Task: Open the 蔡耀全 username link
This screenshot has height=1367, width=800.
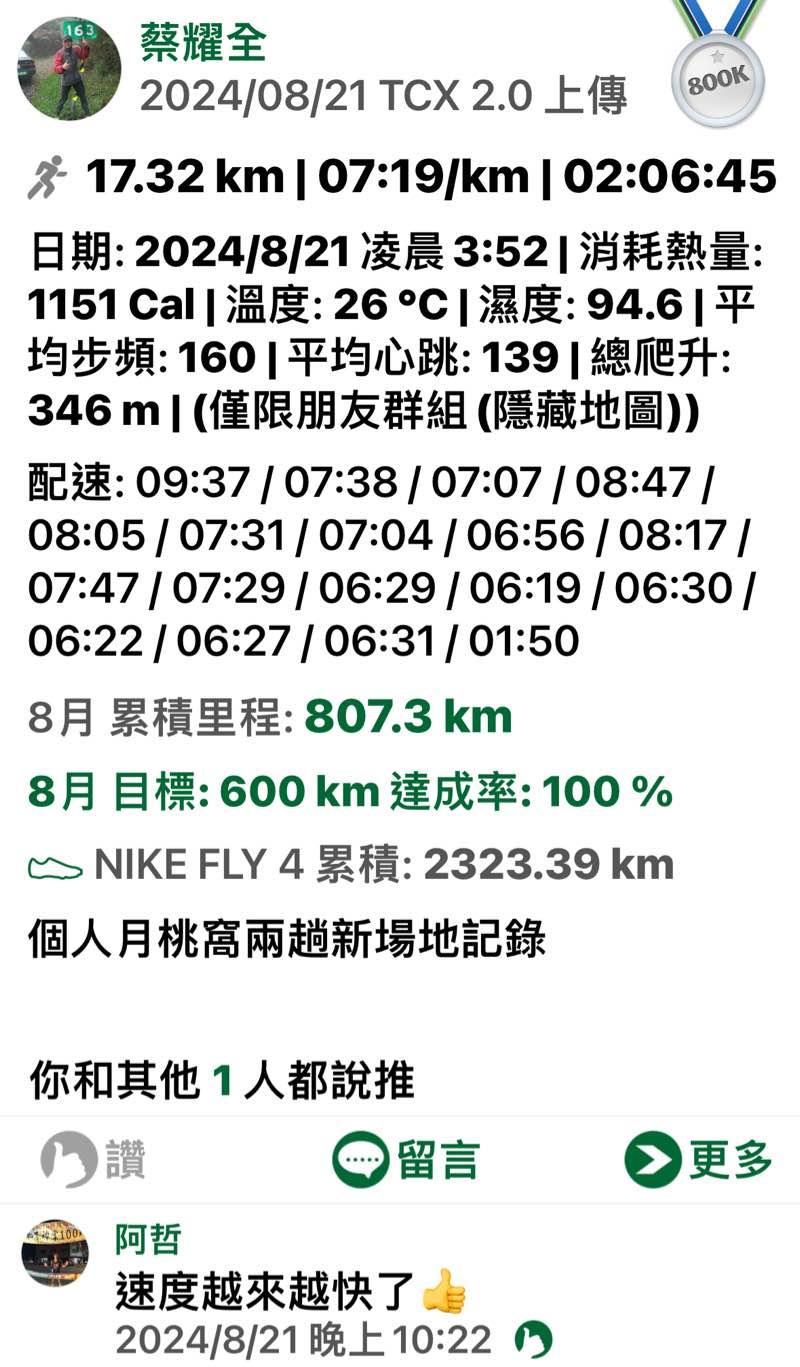Action: 203,43
